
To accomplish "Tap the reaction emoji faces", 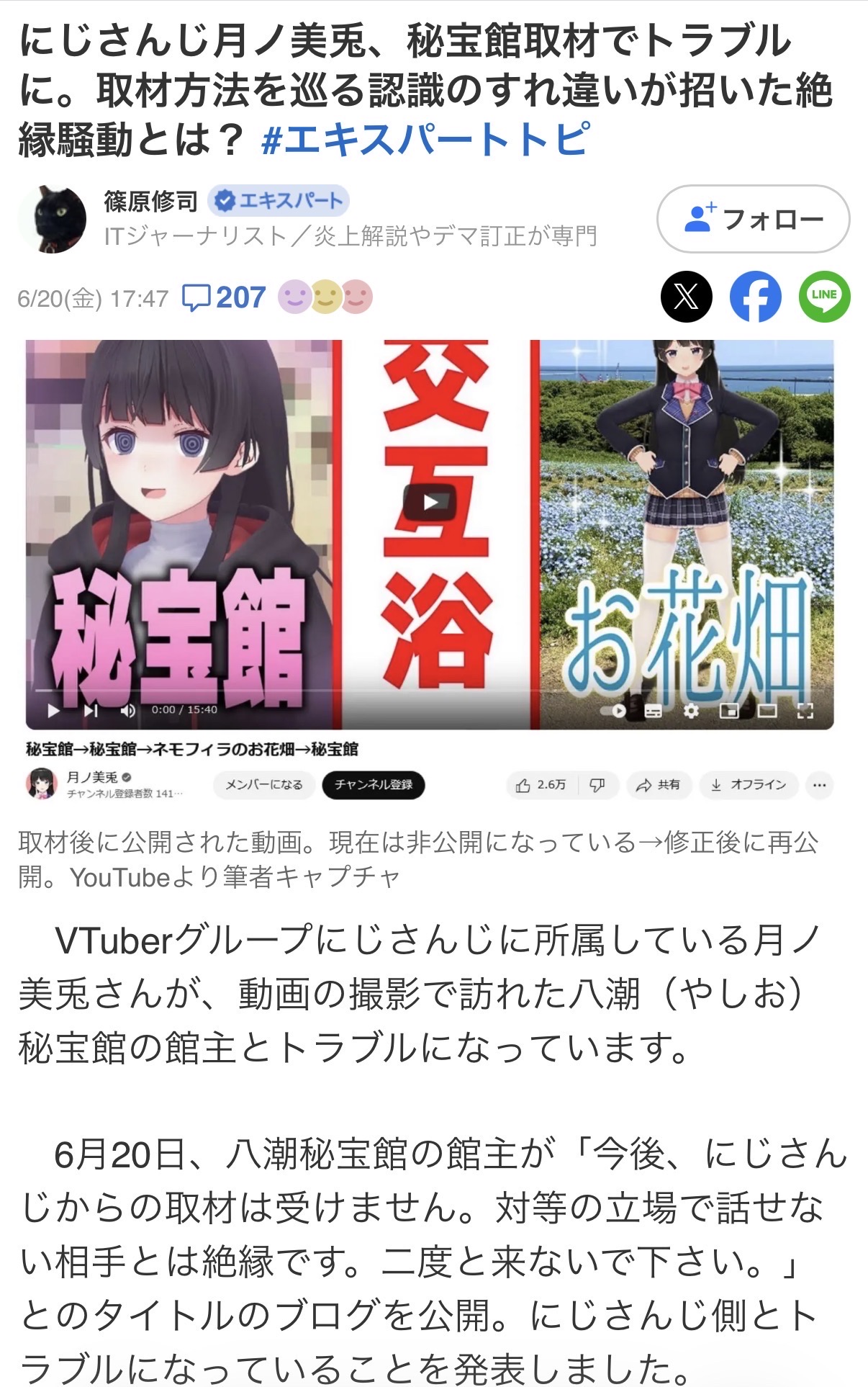I will coord(326,297).
